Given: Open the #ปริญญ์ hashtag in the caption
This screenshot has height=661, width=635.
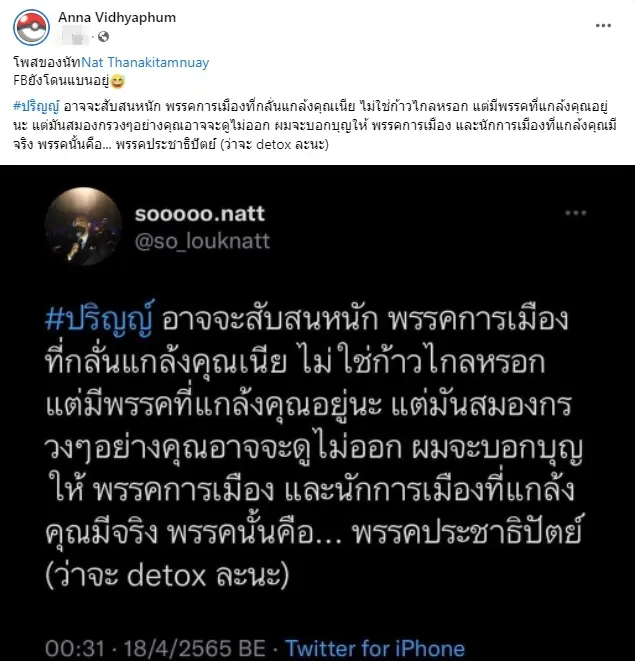Looking at the screenshot, I should (x=38, y=106).
